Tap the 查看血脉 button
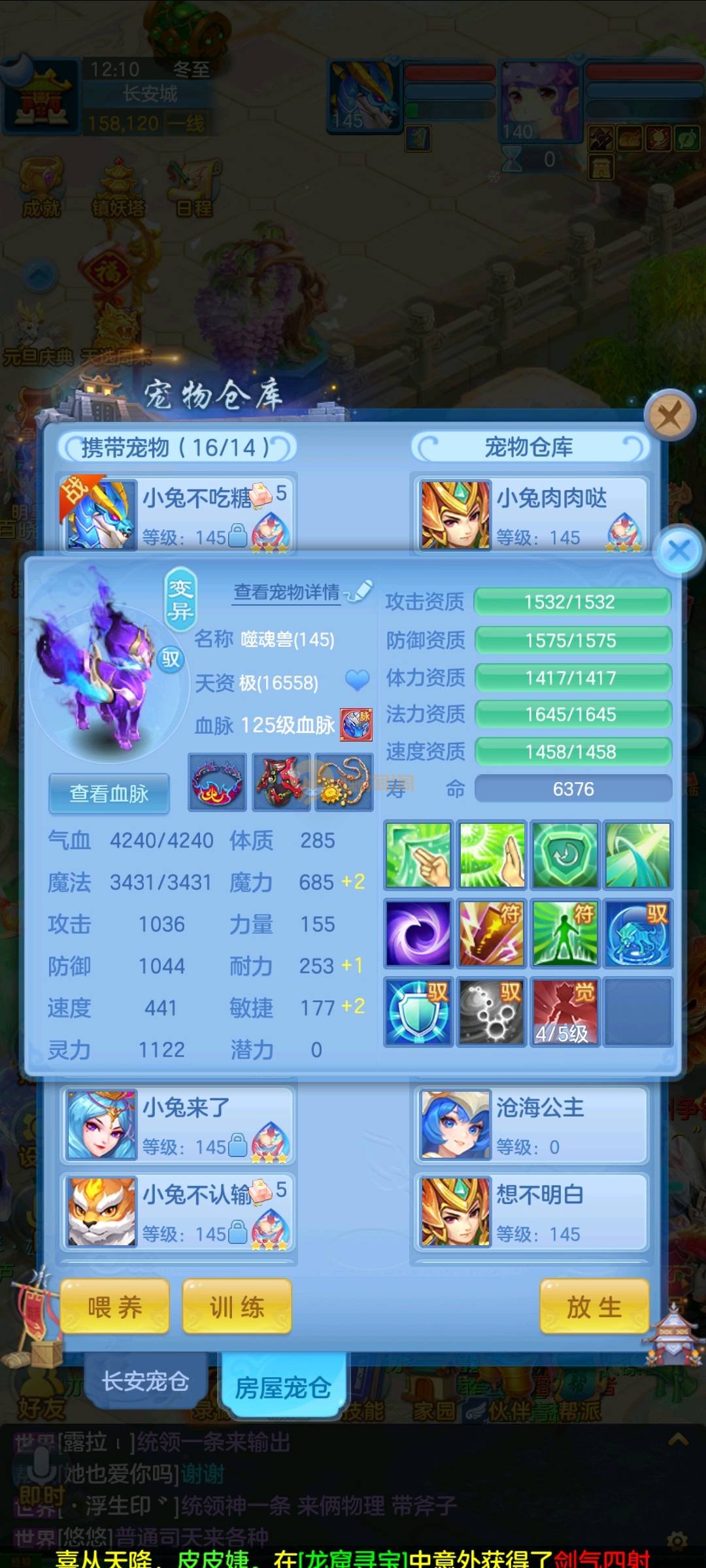The width and height of the screenshot is (706, 1568). [109, 793]
